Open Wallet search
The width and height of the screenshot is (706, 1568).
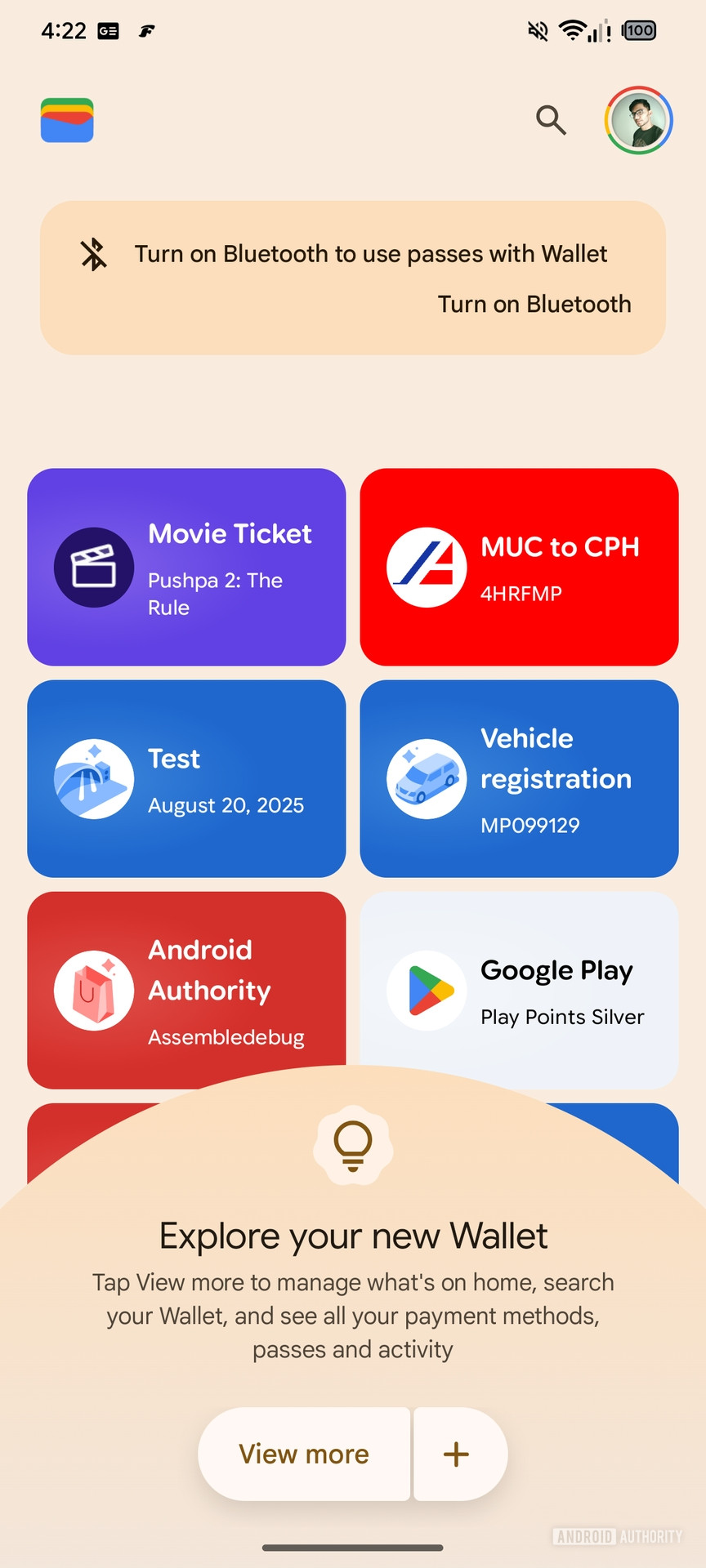click(x=551, y=120)
